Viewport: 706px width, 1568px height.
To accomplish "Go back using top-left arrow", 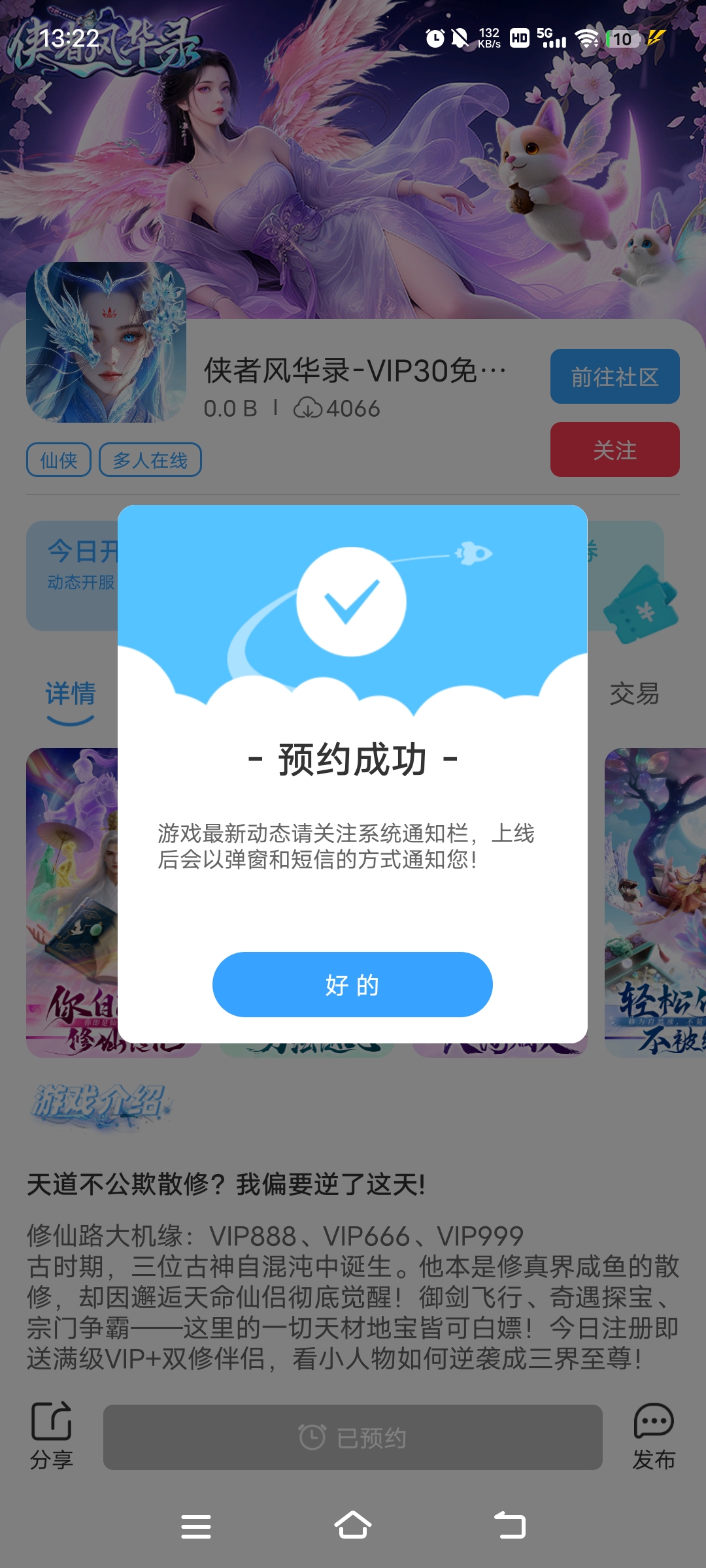I will [43, 99].
